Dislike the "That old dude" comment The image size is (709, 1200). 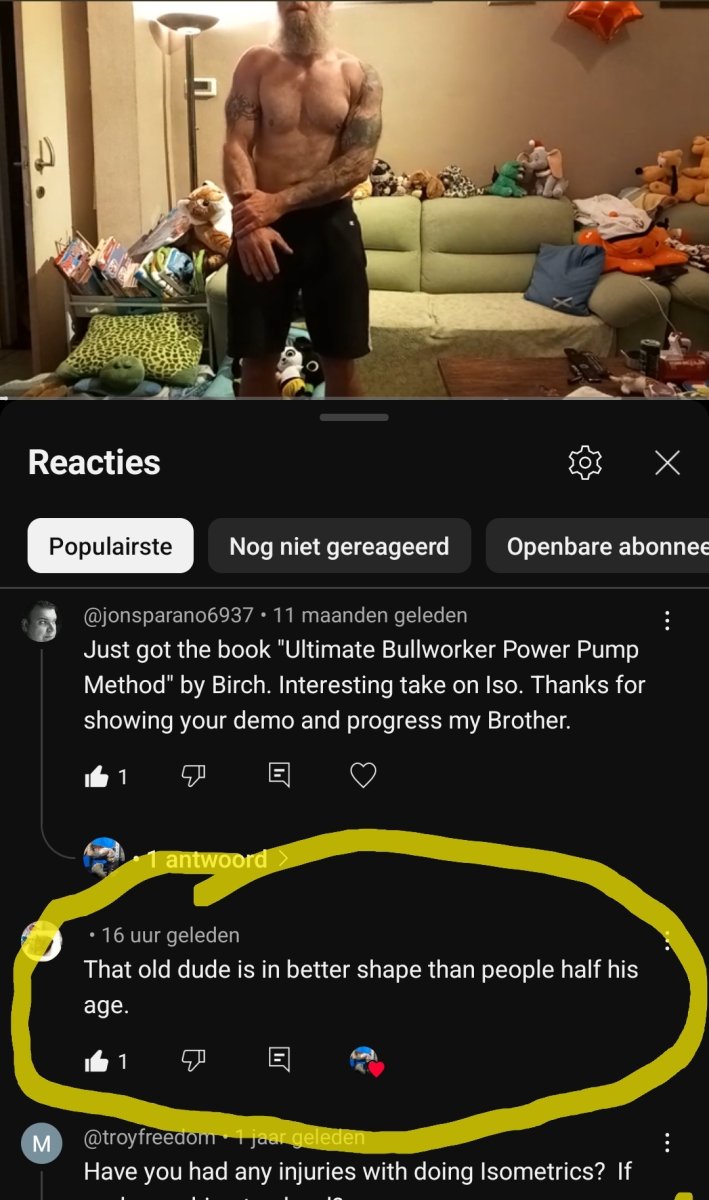(191, 1061)
